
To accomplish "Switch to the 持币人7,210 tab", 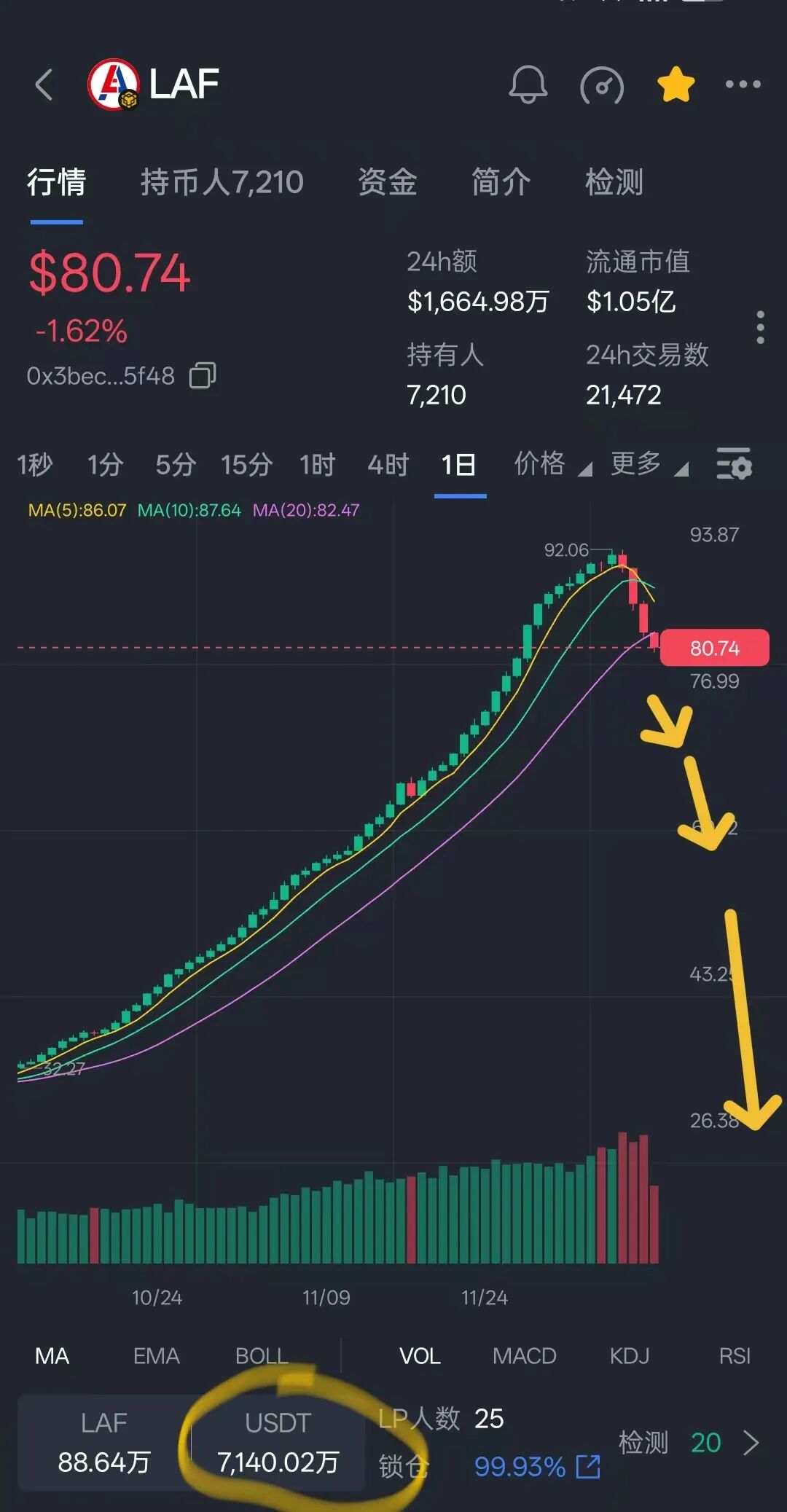I will pos(222,182).
